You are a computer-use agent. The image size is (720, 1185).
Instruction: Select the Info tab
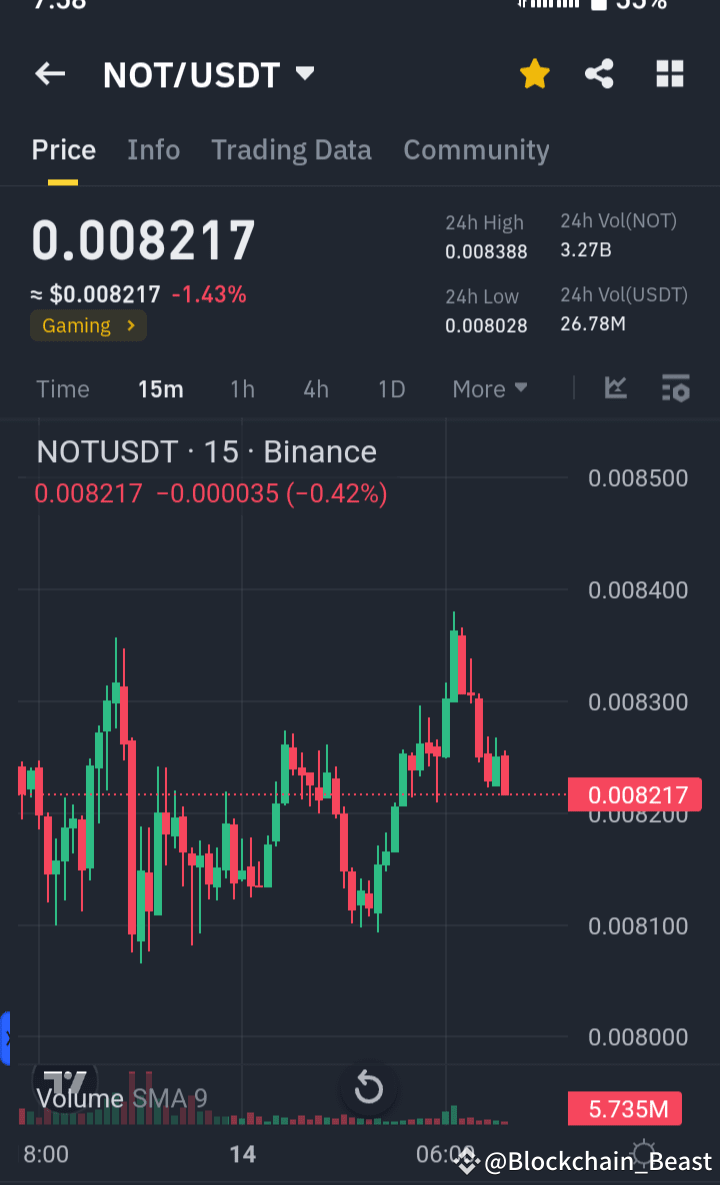point(153,150)
